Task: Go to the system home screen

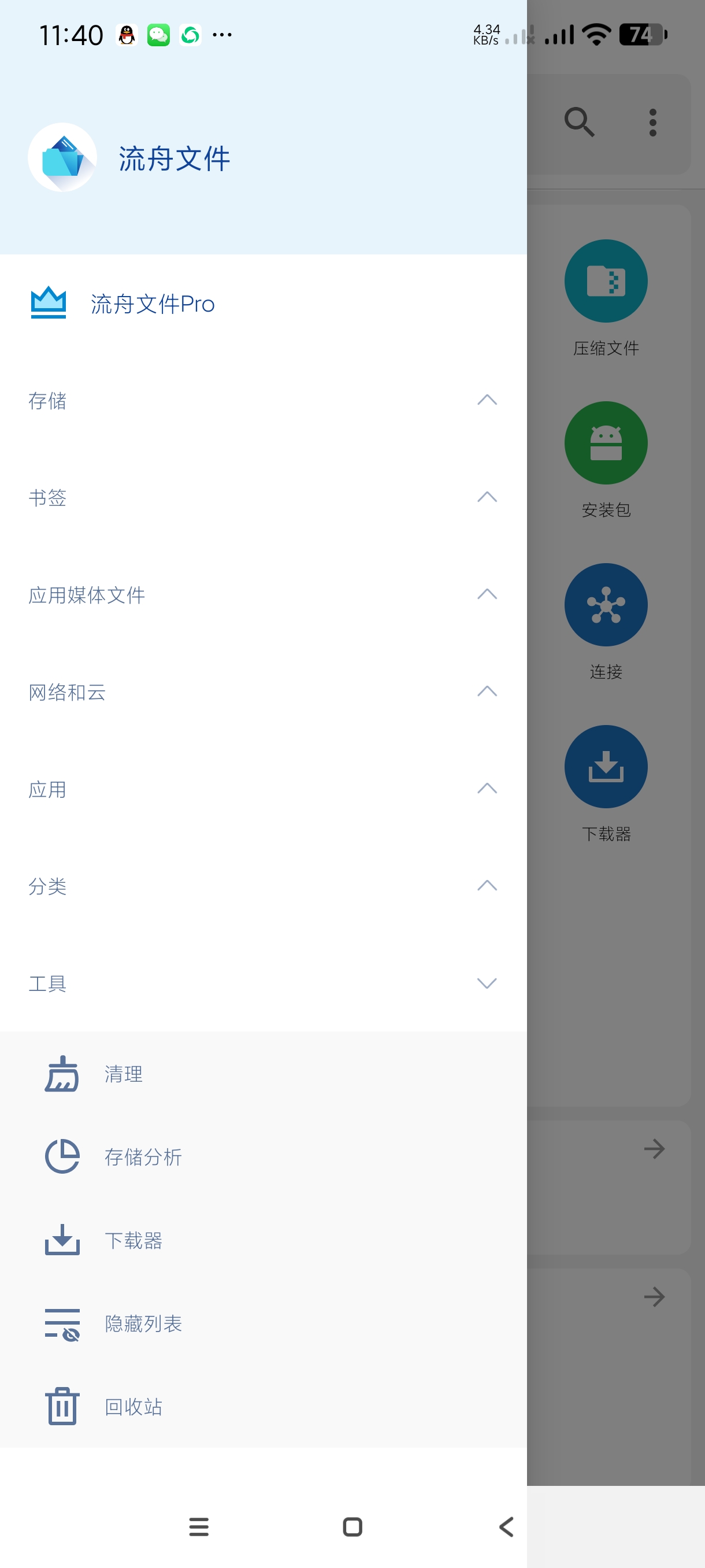Action: click(x=352, y=1526)
